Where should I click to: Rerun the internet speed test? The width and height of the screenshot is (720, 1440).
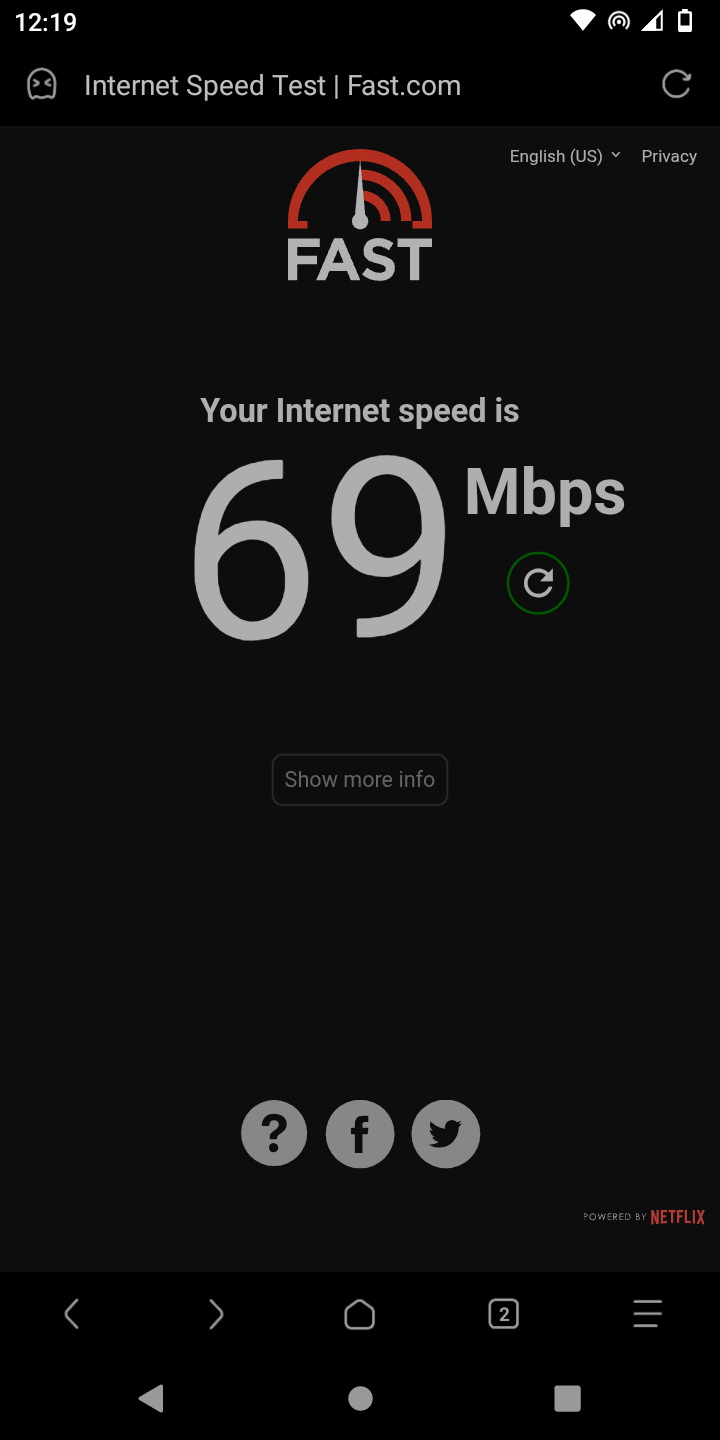[x=538, y=583]
